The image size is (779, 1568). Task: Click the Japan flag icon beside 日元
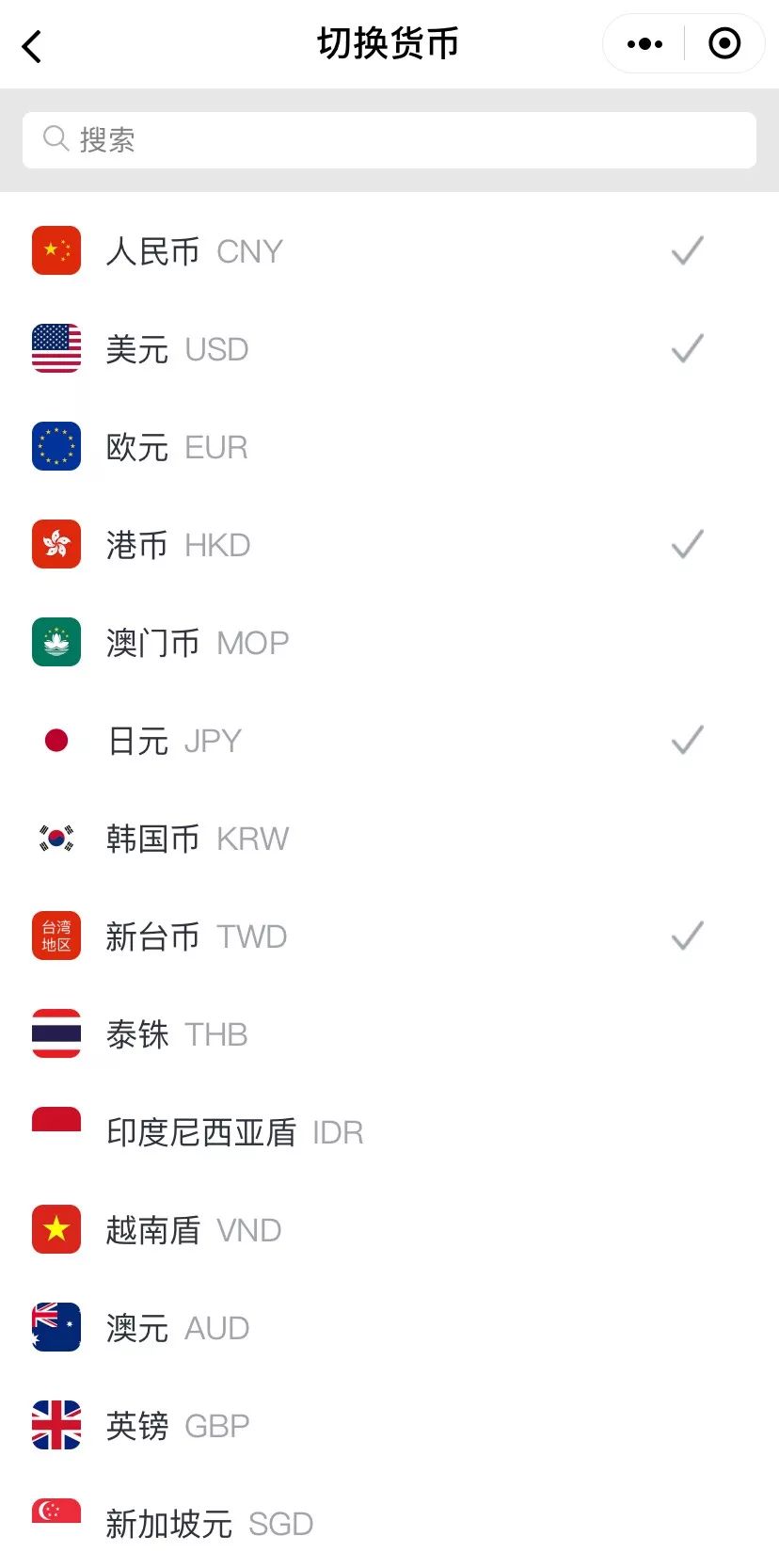point(56,740)
